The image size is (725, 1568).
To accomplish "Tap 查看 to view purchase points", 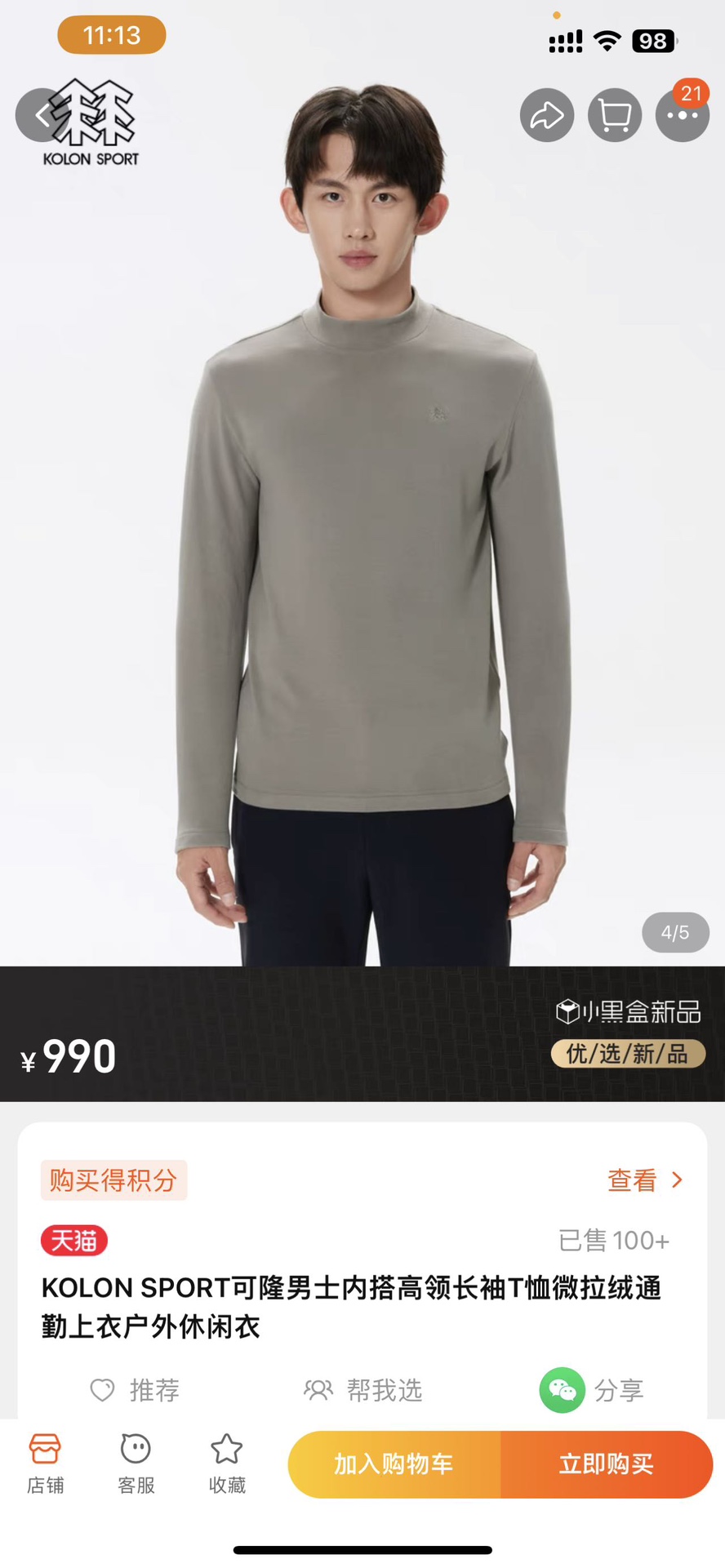I will [x=644, y=1179].
